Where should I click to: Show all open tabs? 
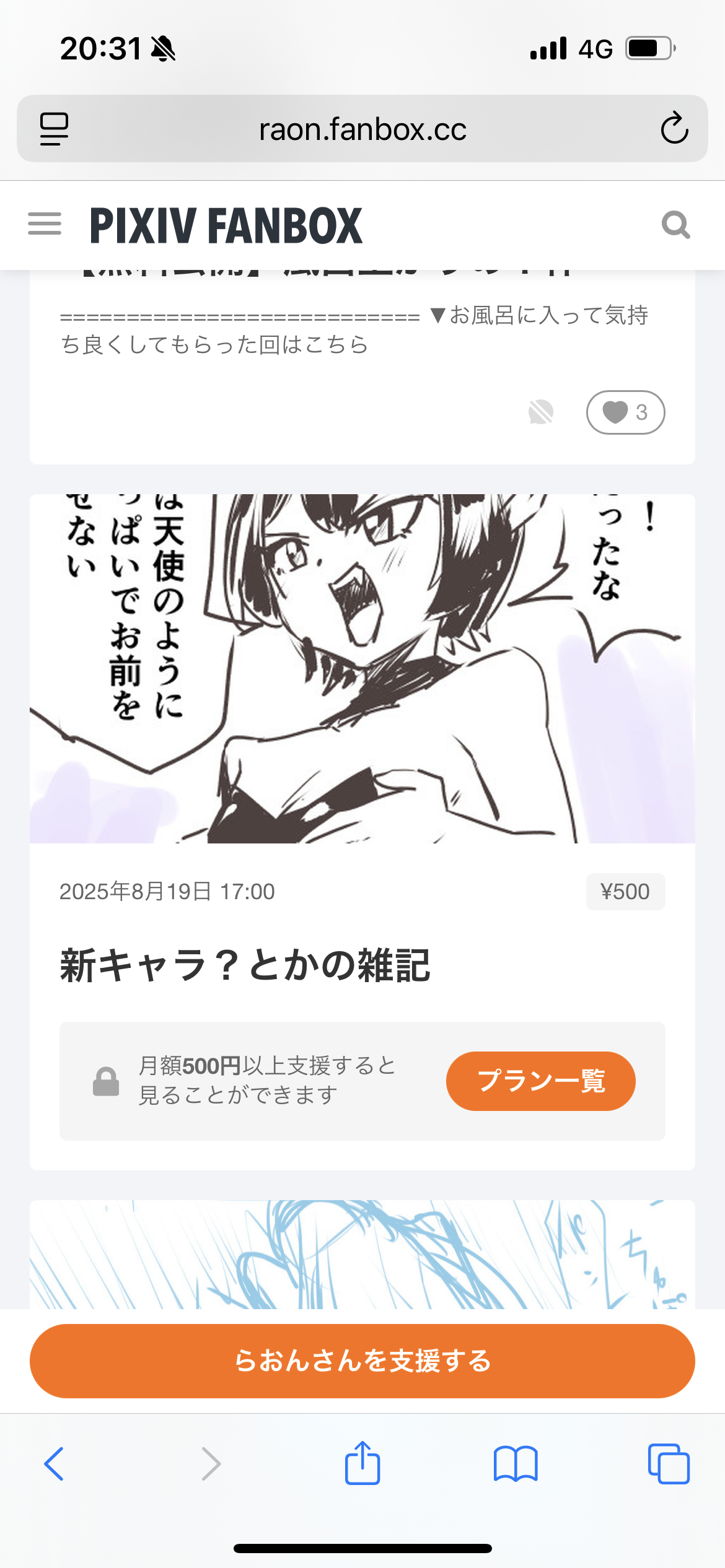pyautogui.click(x=669, y=1464)
